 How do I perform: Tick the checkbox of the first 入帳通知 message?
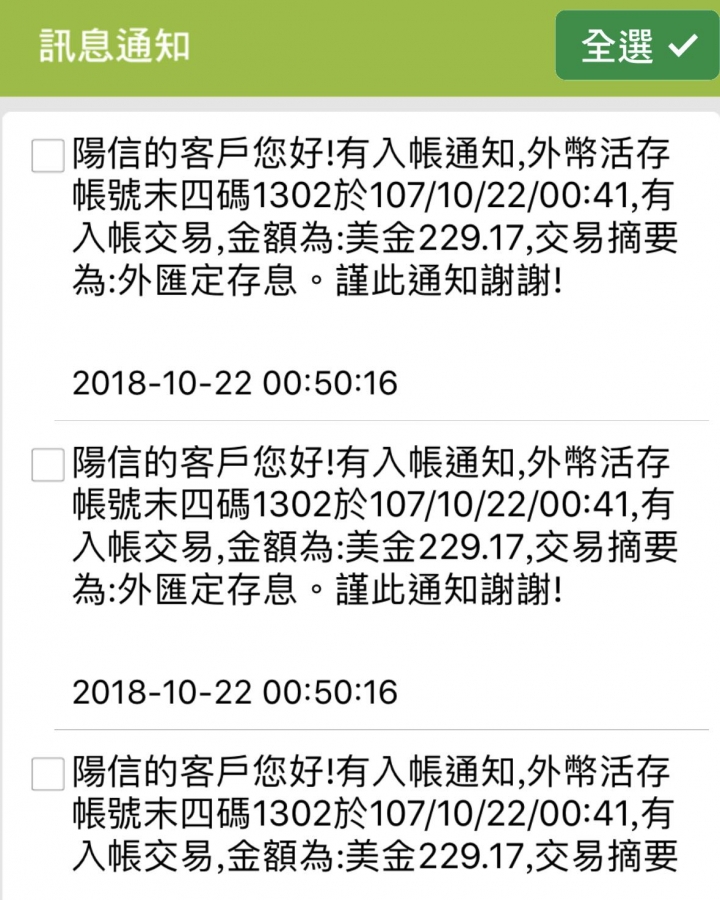click(48, 156)
